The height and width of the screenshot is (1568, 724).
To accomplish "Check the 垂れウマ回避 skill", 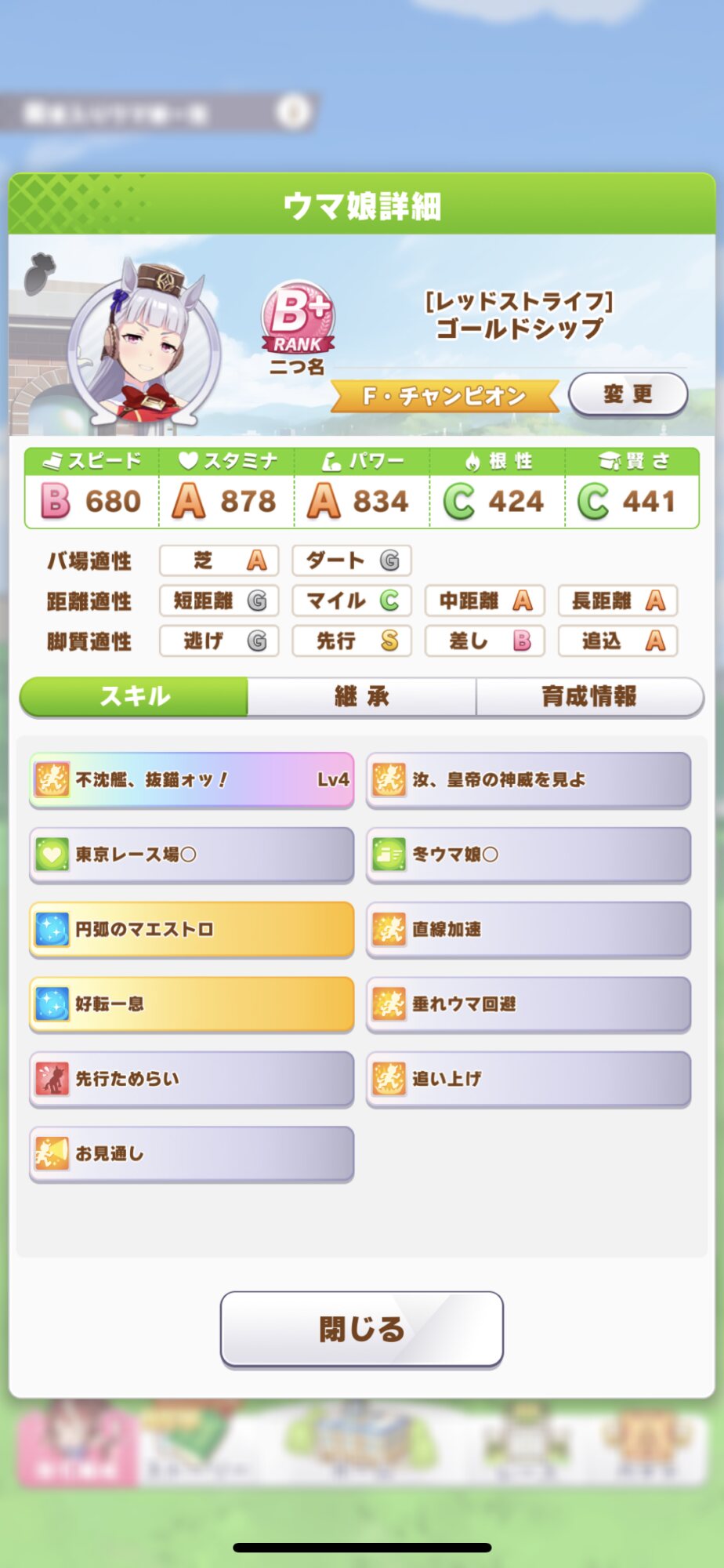I will (528, 1004).
